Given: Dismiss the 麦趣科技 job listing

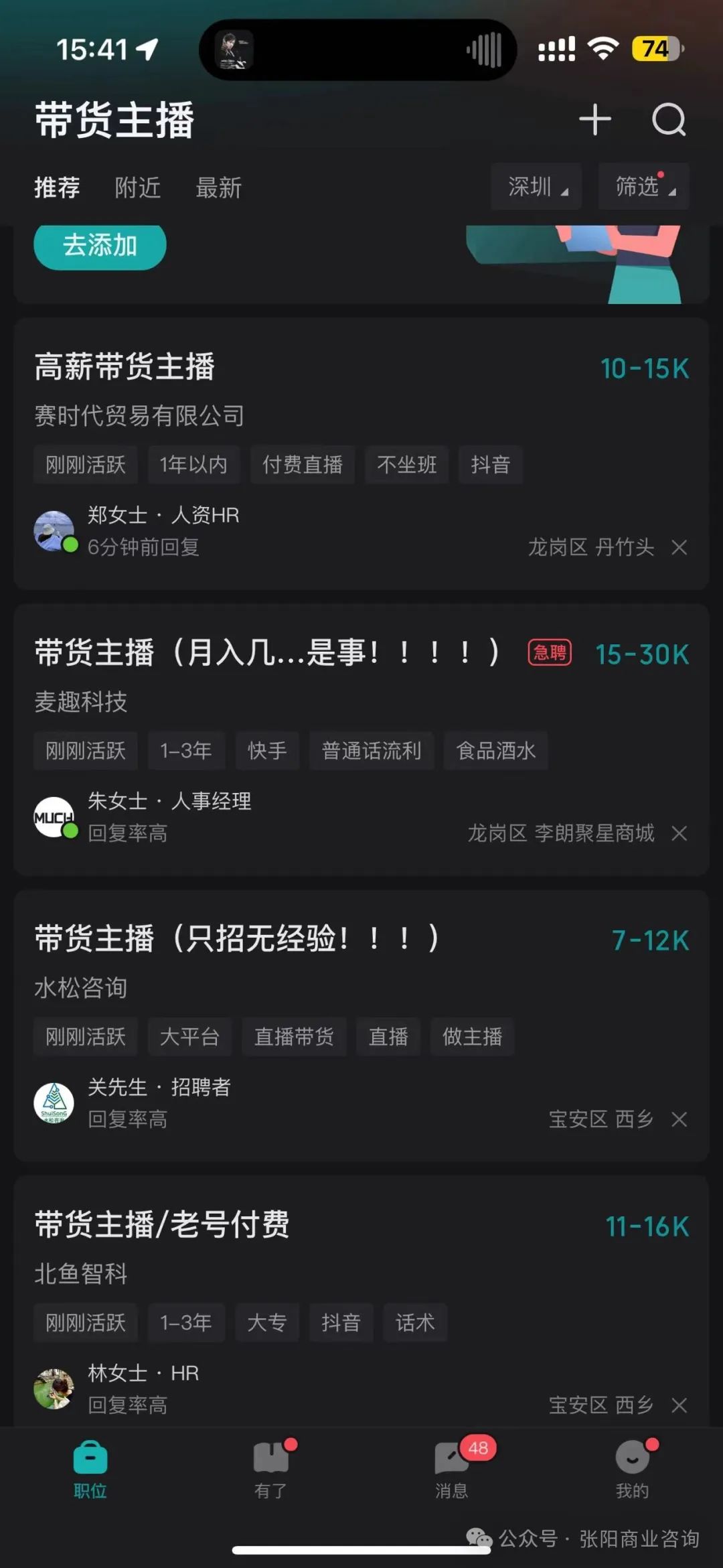Looking at the screenshot, I should click(x=679, y=833).
